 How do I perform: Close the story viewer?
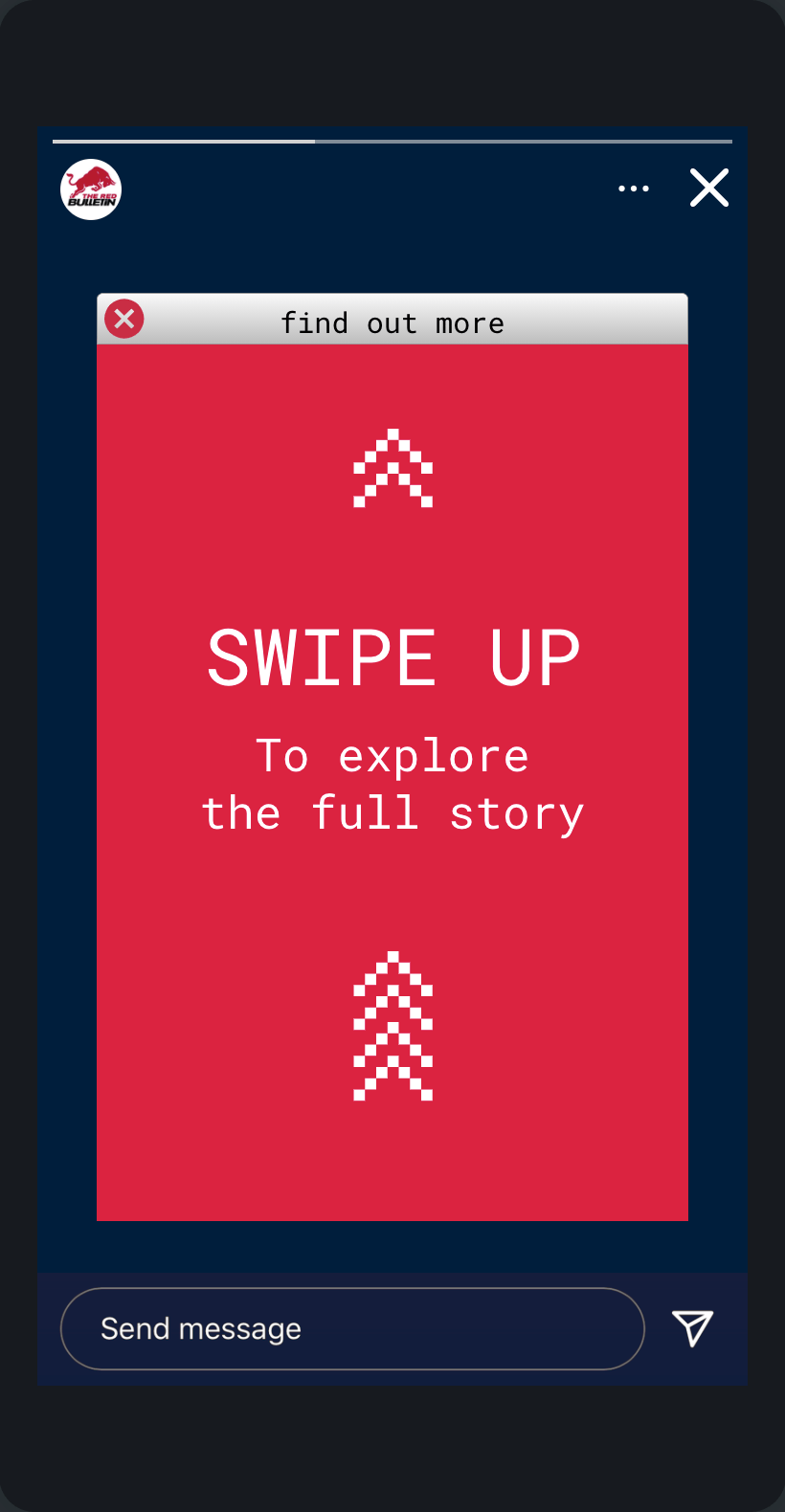709,188
